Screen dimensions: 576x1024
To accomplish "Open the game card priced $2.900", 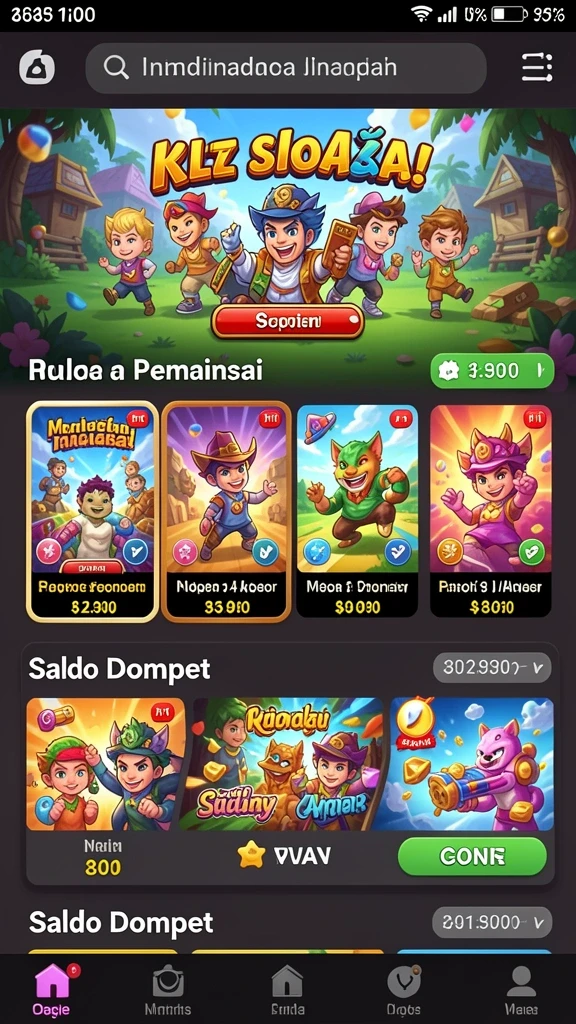I will tap(92, 511).
